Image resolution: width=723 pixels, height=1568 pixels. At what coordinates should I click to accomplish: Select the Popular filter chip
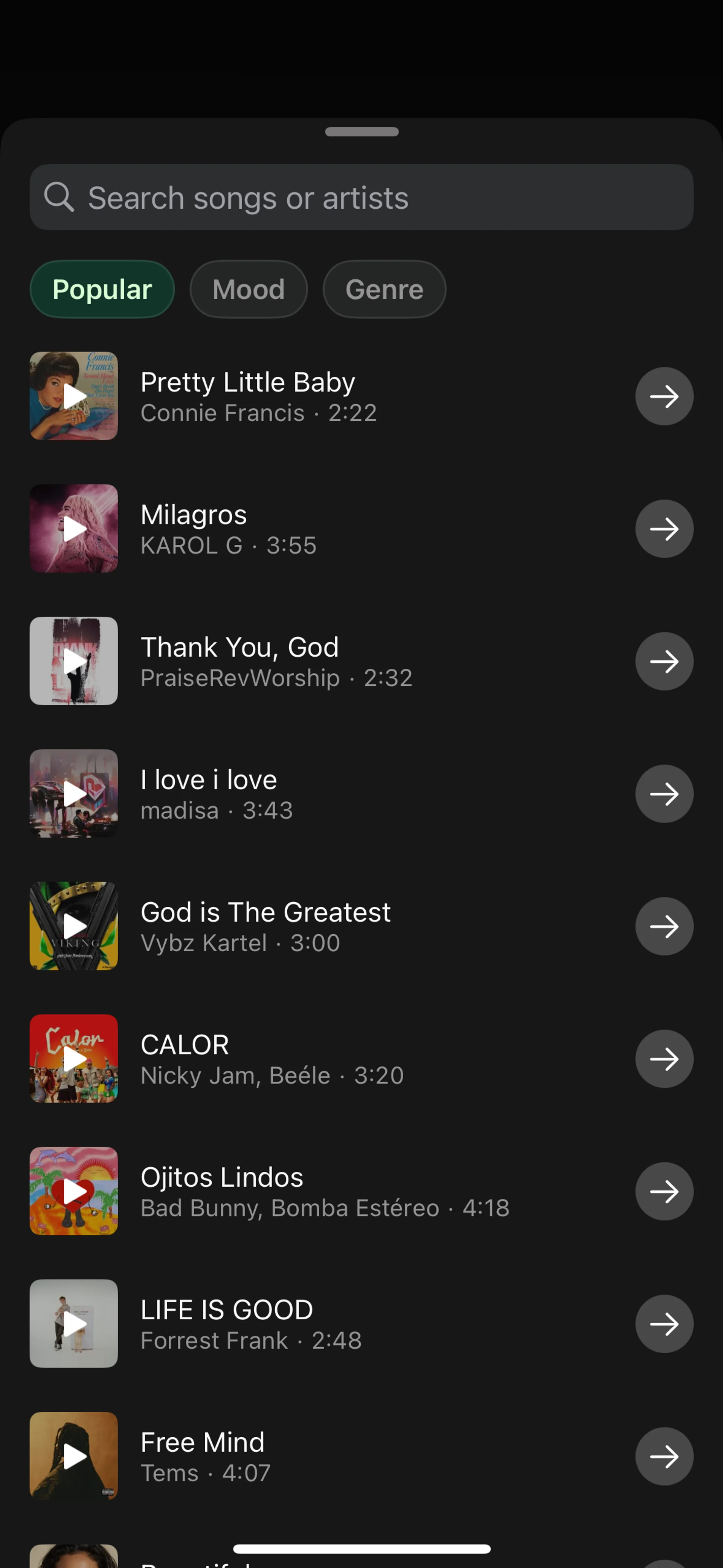coord(102,289)
